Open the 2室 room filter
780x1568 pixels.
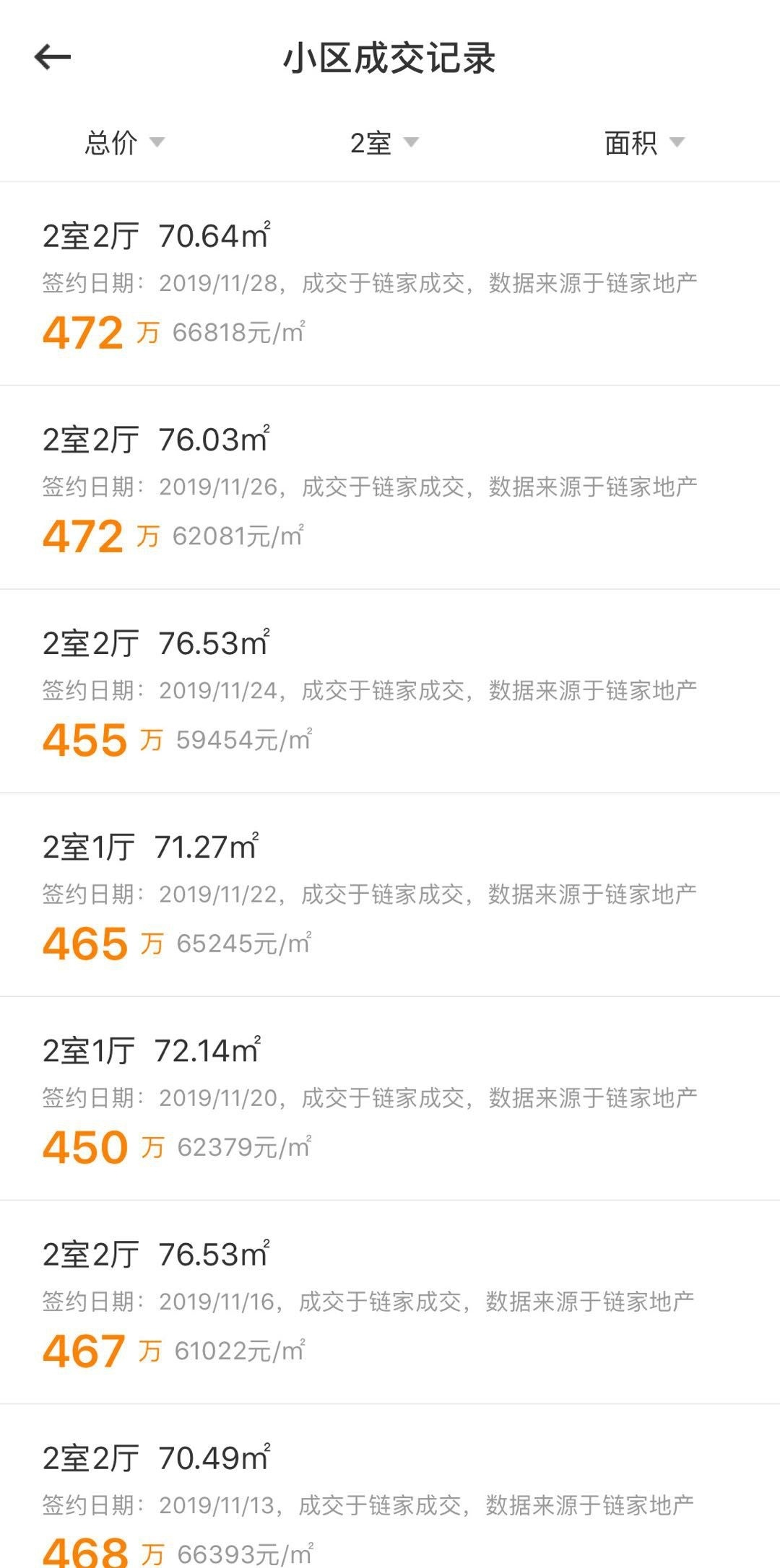tap(383, 142)
